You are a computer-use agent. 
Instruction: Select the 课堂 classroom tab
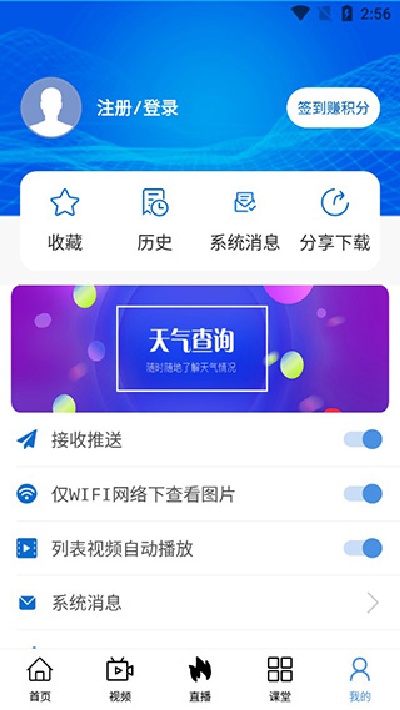tap(280, 678)
